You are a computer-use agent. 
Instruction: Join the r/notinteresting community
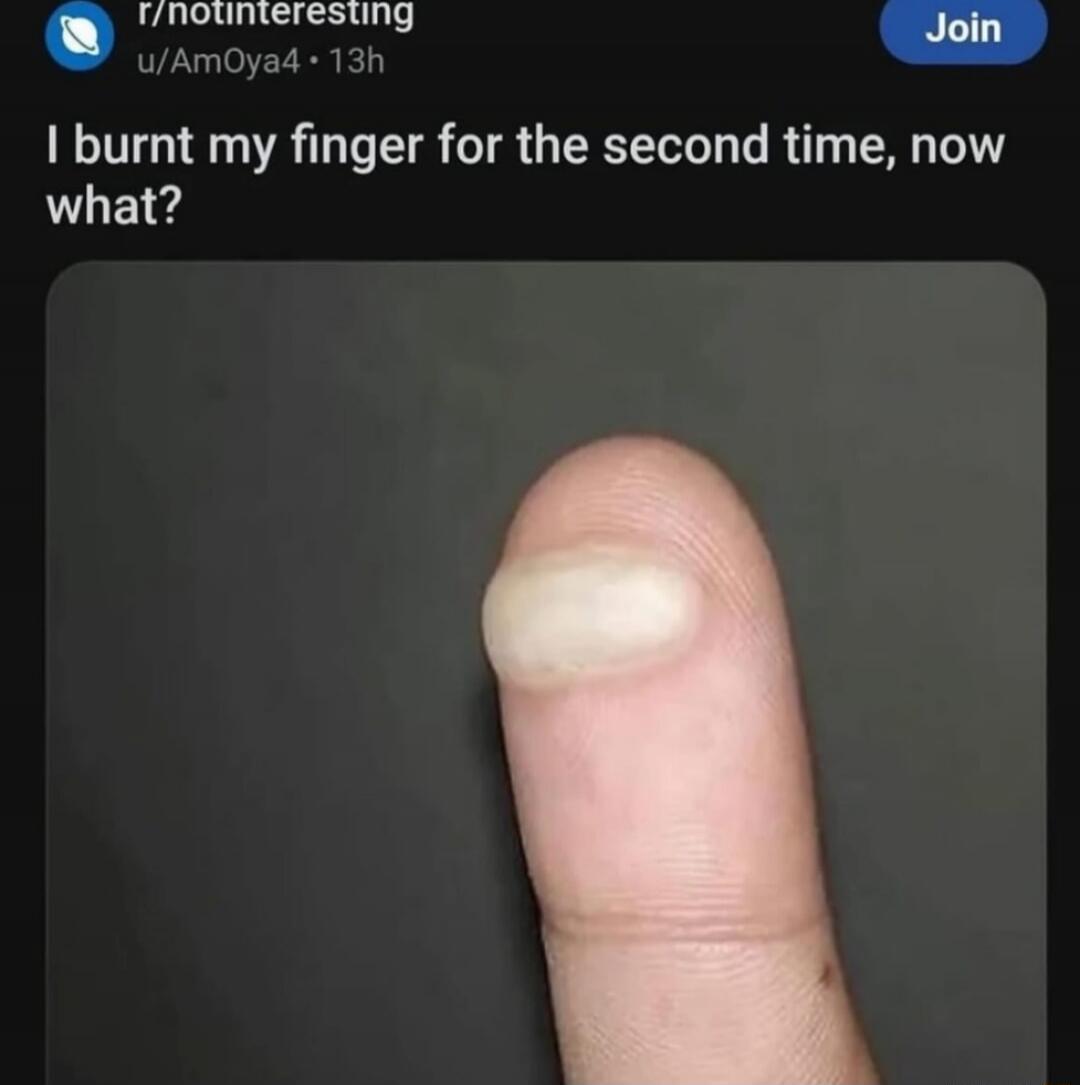(x=962, y=30)
